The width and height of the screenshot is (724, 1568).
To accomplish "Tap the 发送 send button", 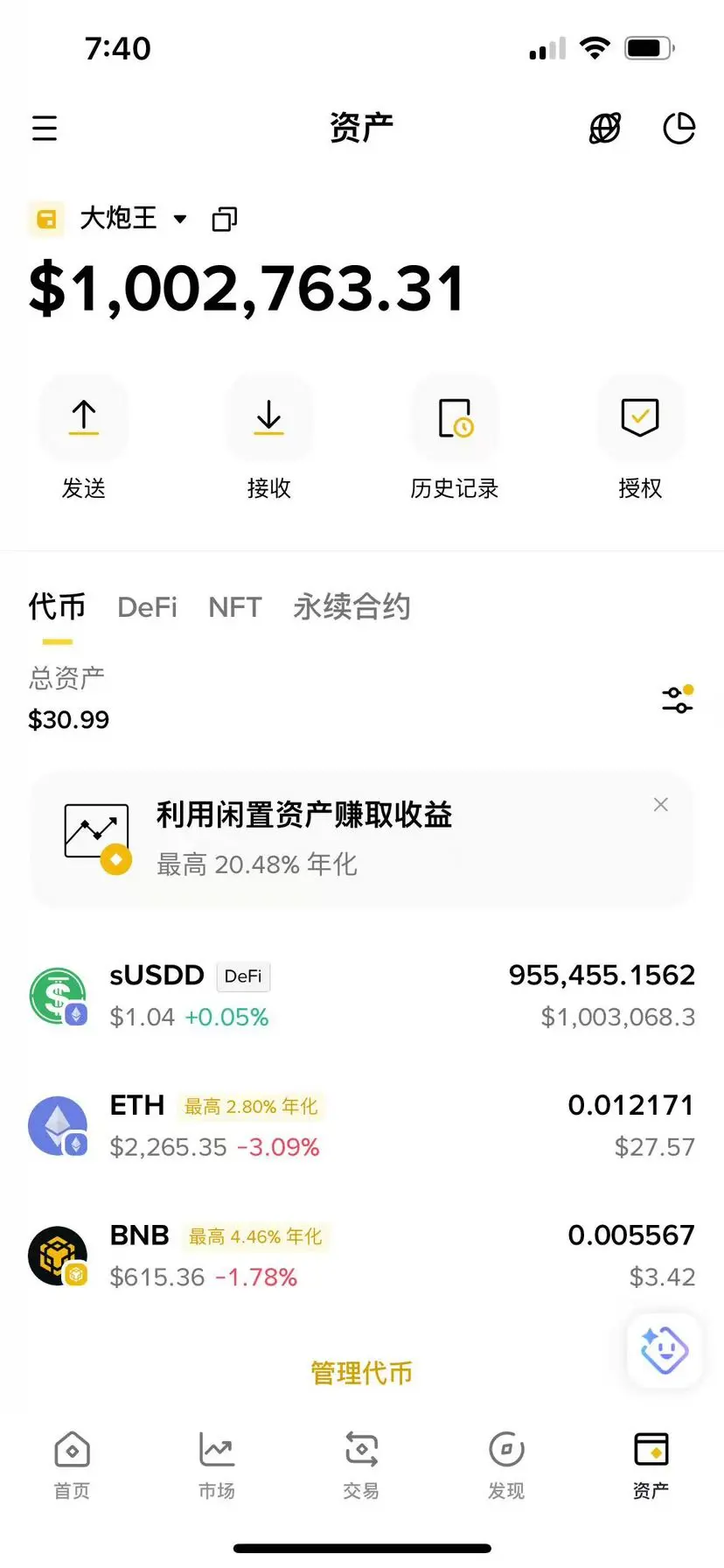I will [x=84, y=419].
